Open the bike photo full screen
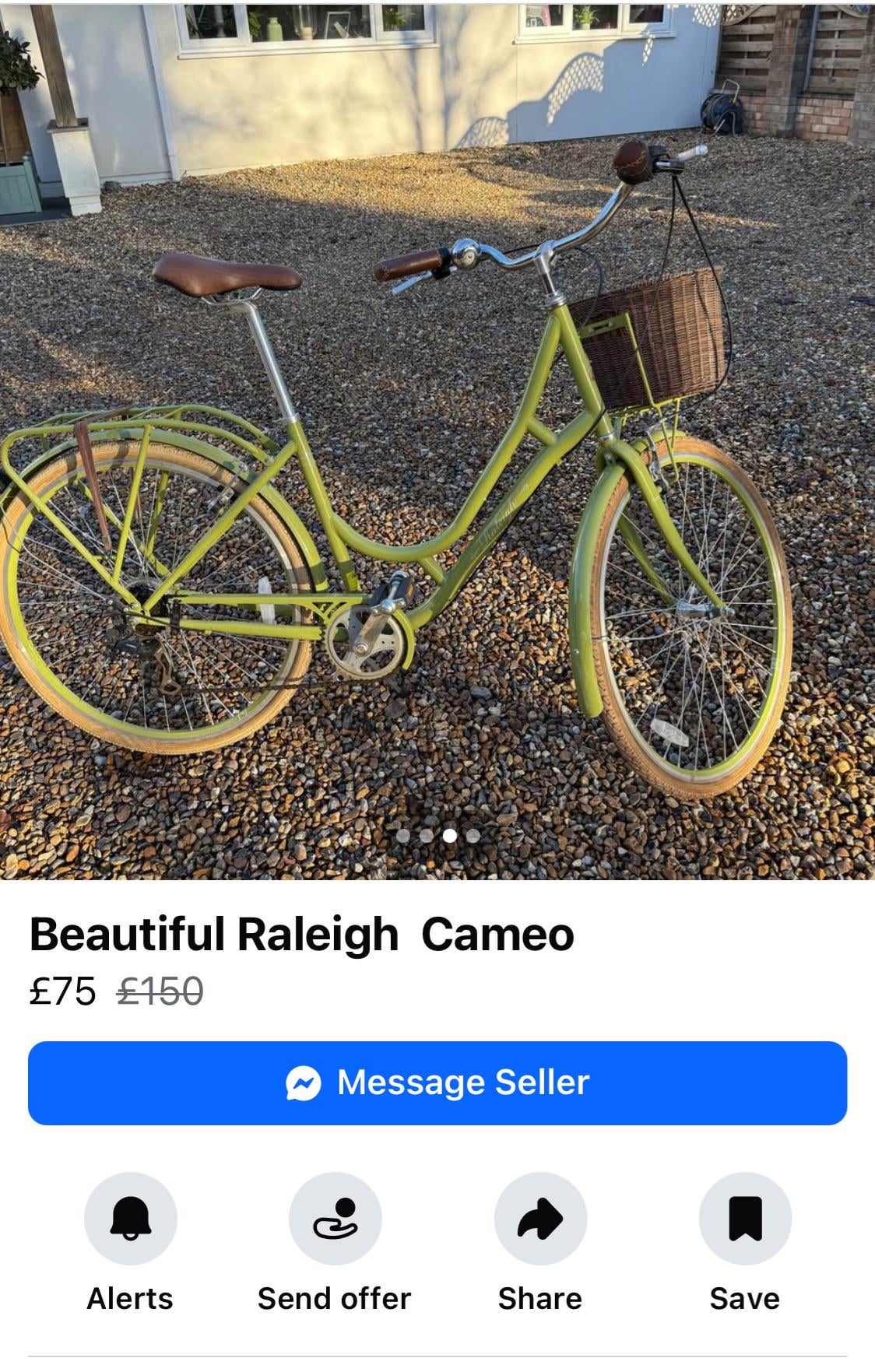The height and width of the screenshot is (1372, 875). pos(437,467)
